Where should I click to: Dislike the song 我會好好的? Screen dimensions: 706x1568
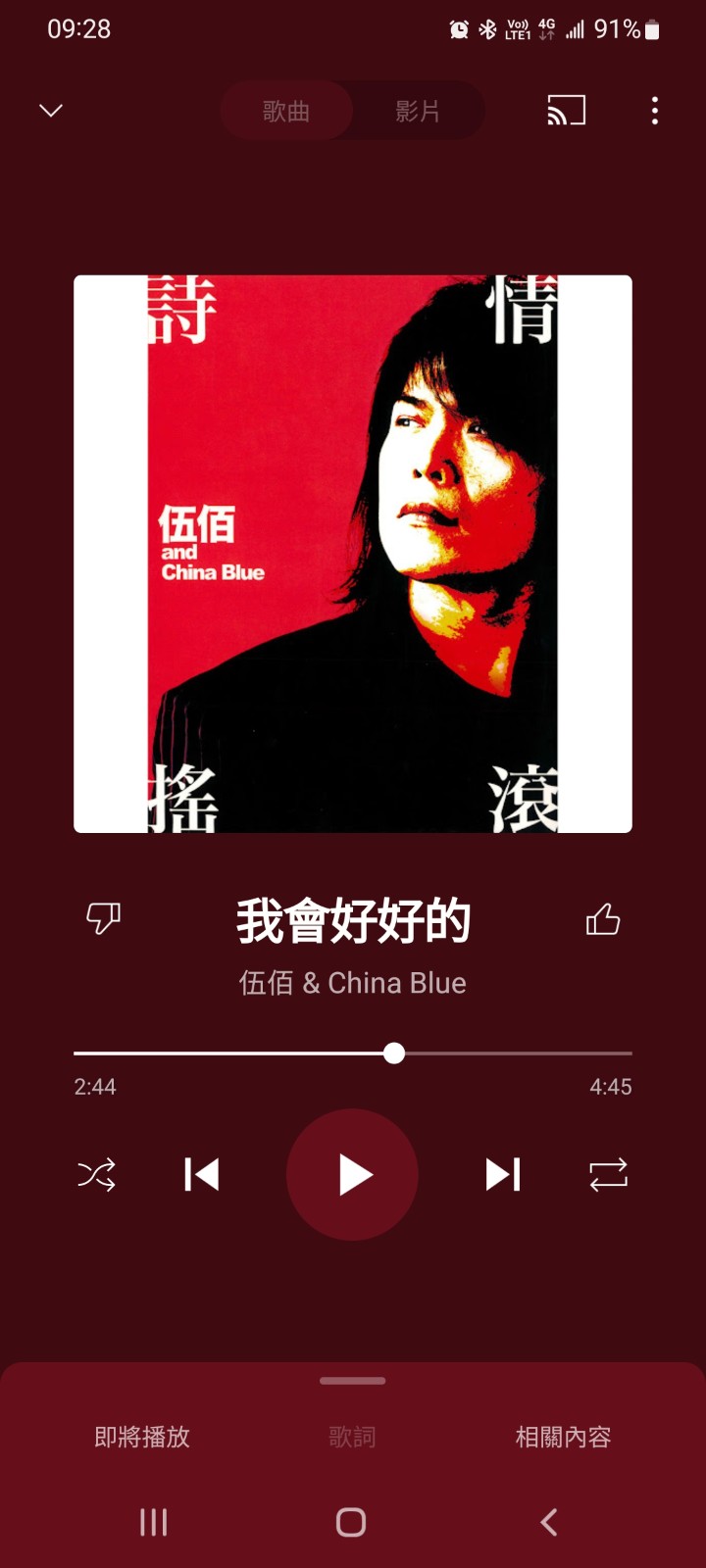click(x=103, y=918)
